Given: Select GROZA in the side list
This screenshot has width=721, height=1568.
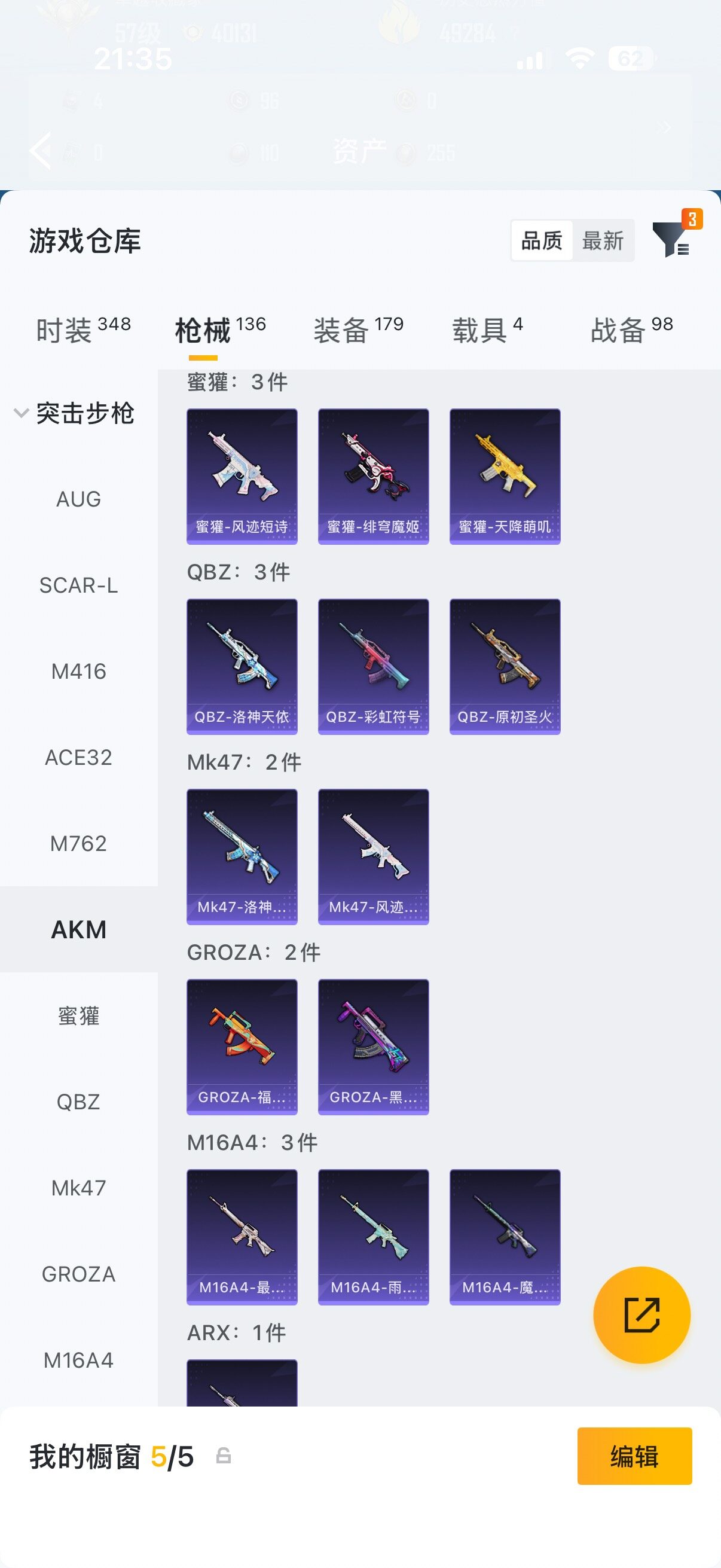Looking at the screenshot, I should tap(78, 1274).
